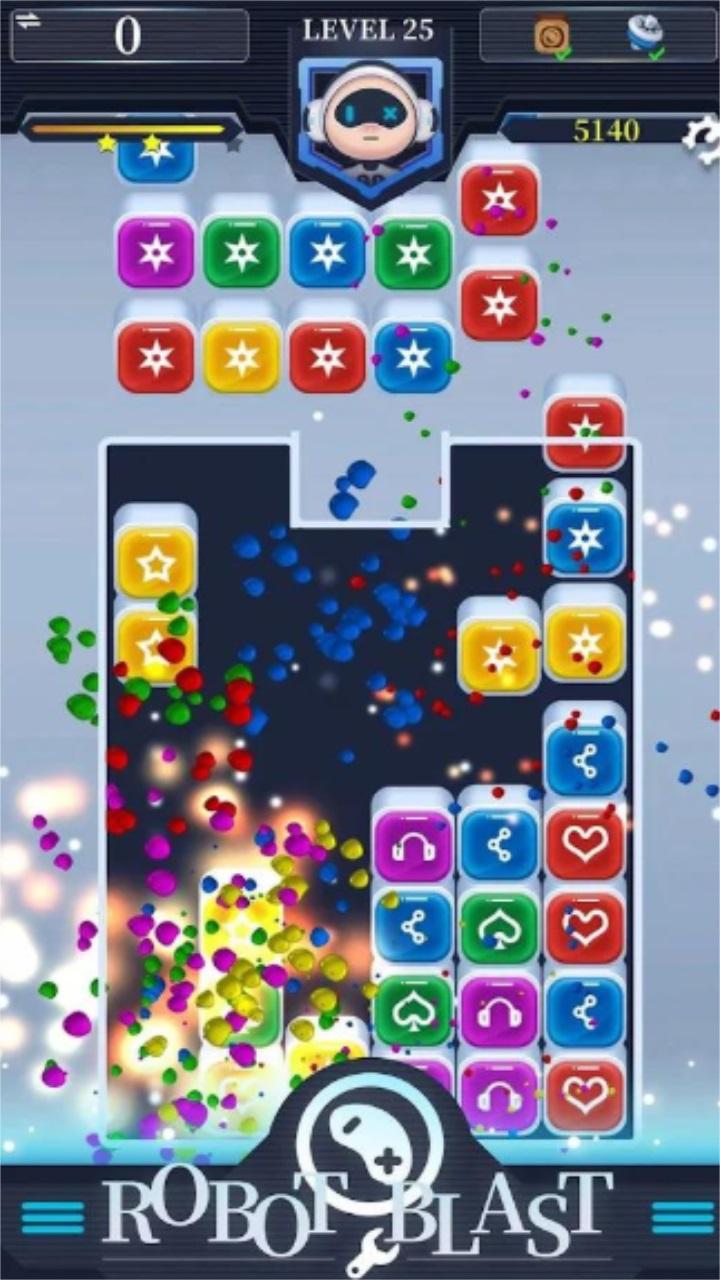720x1280 pixels.
Task: Tap the purple star block
Action: tap(156, 252)
